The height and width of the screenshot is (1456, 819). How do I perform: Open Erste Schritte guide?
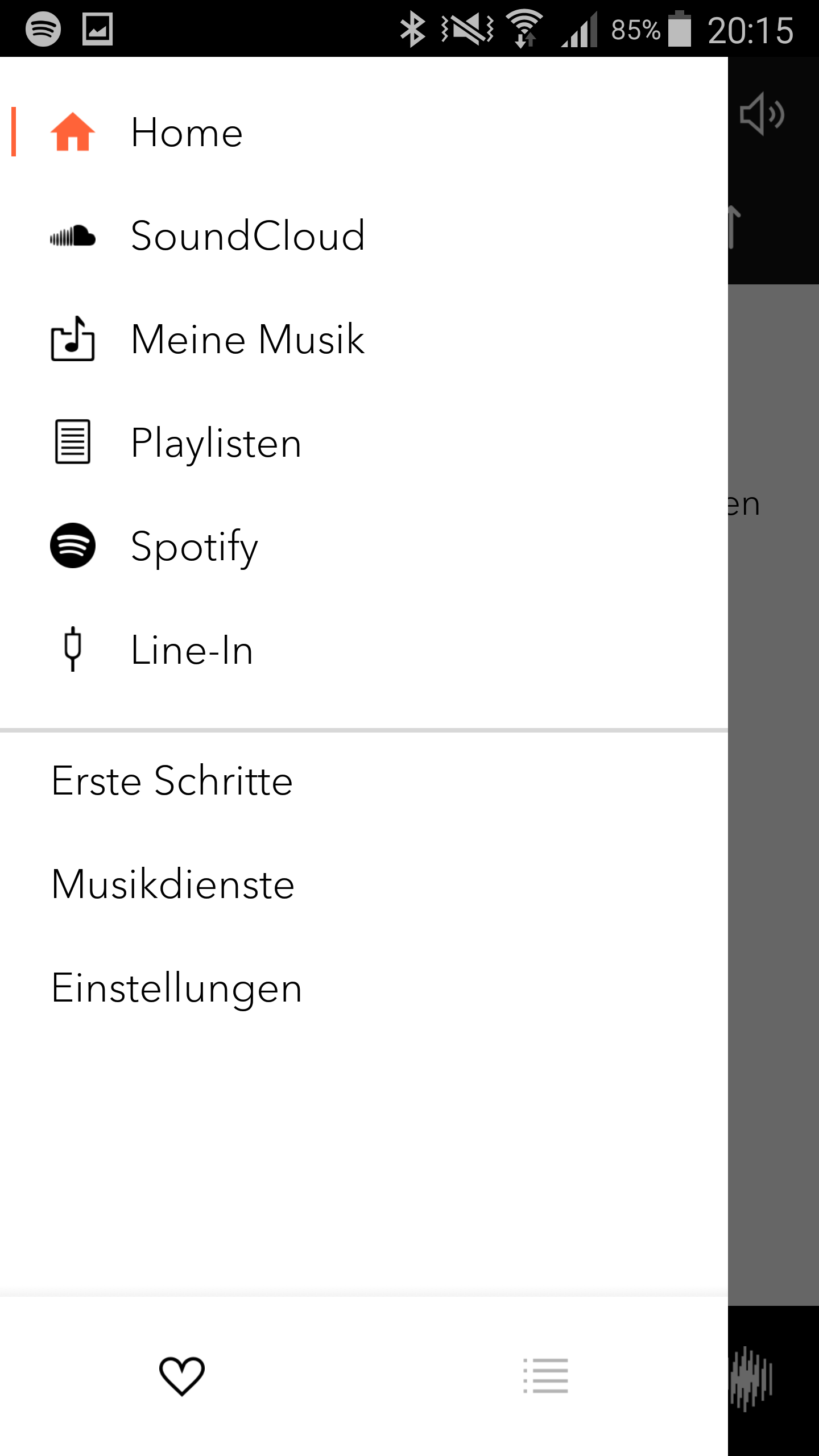click(x=364, y=781)
